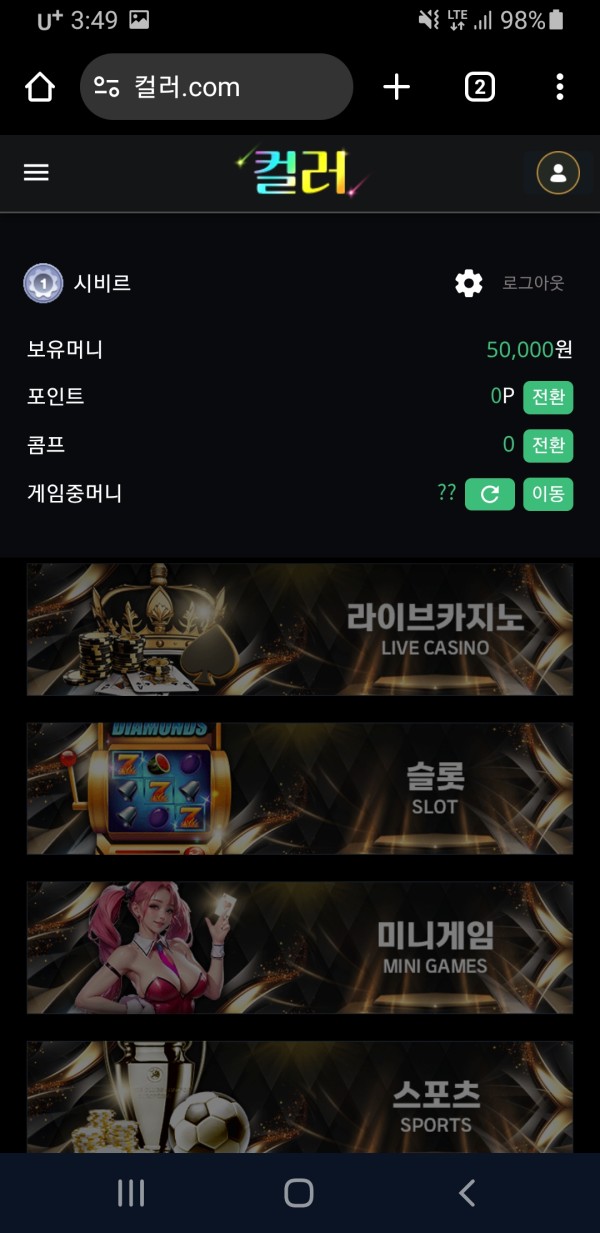Tap the 이동 button
Screen dimensions: 600x1233
(x=548, y=494)
